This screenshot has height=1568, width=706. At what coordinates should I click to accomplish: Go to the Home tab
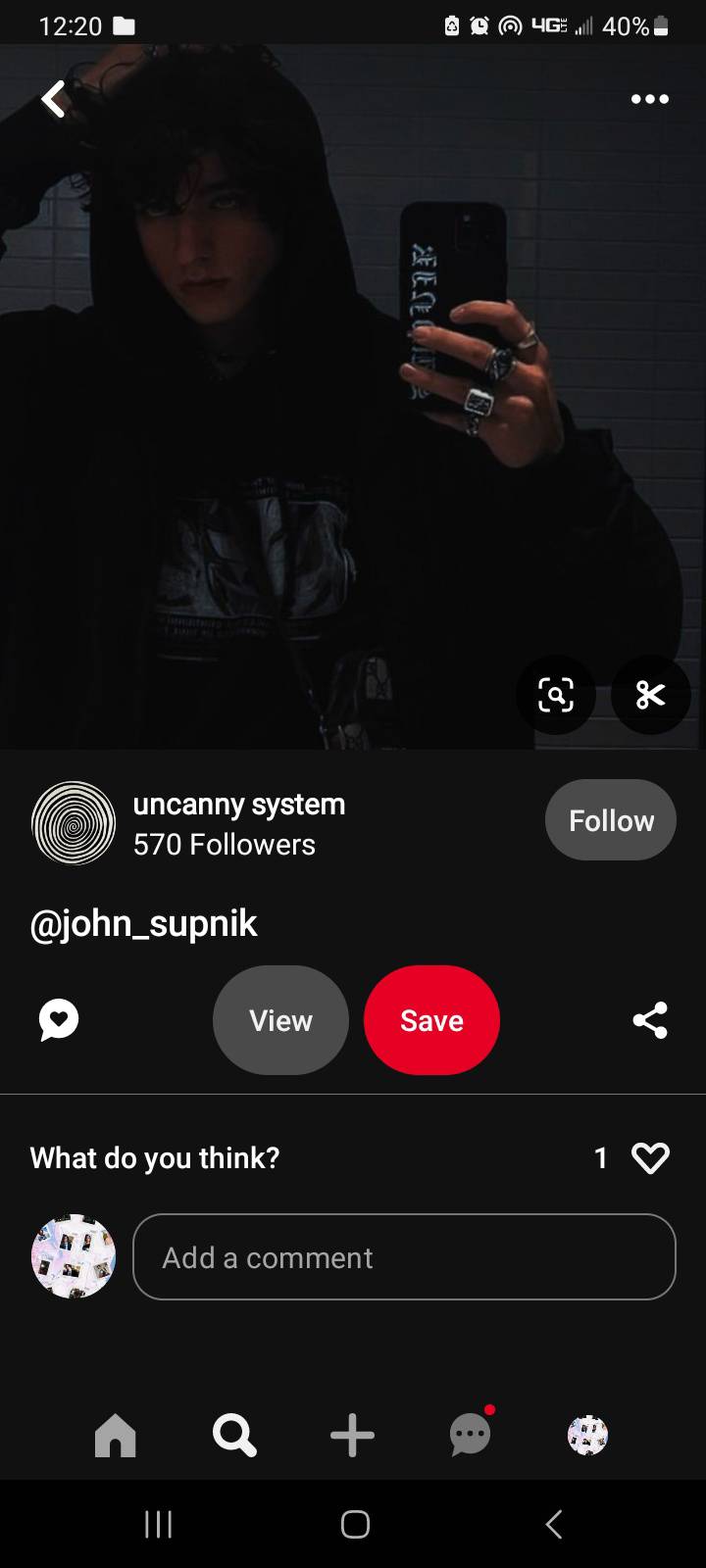click(116, 1437)
